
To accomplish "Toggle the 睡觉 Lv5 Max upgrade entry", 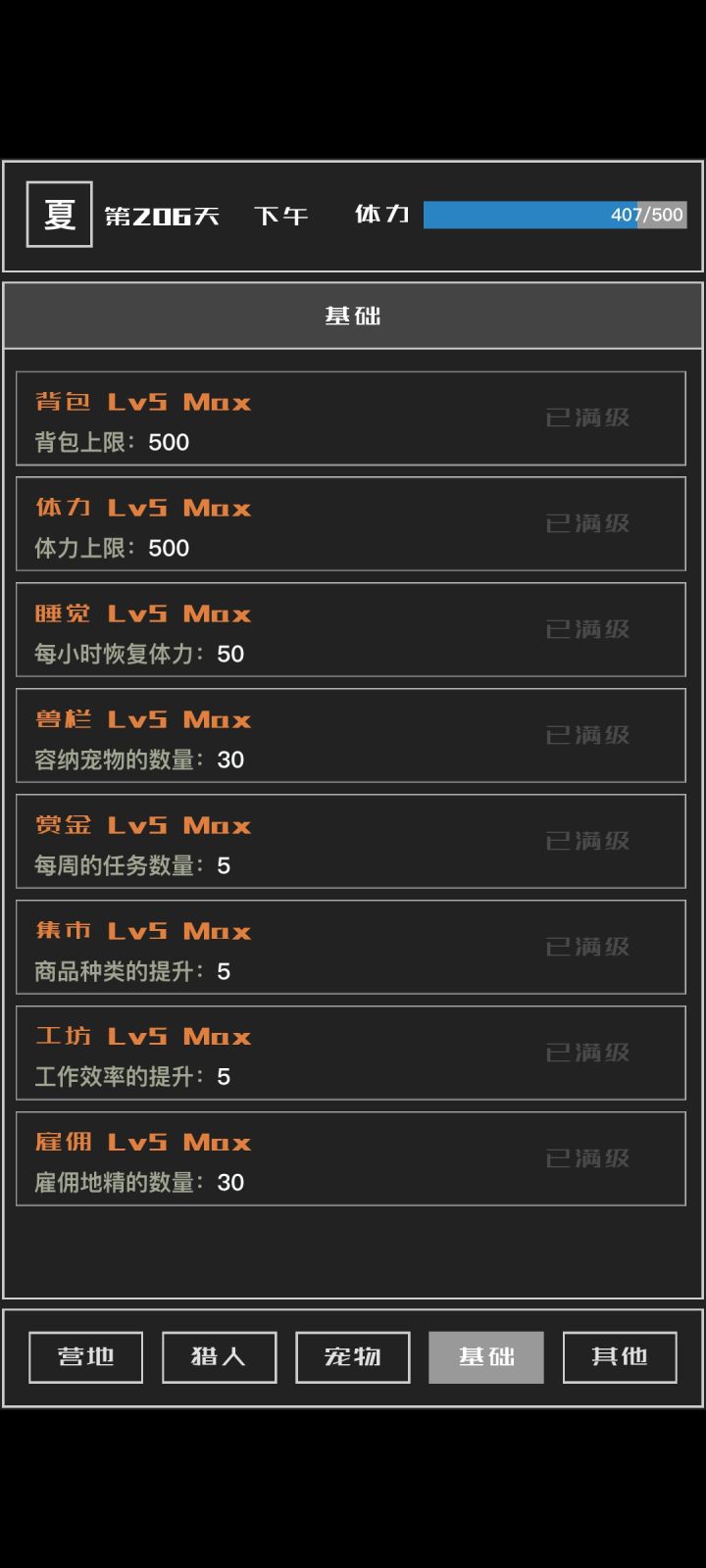I will 350,630.
